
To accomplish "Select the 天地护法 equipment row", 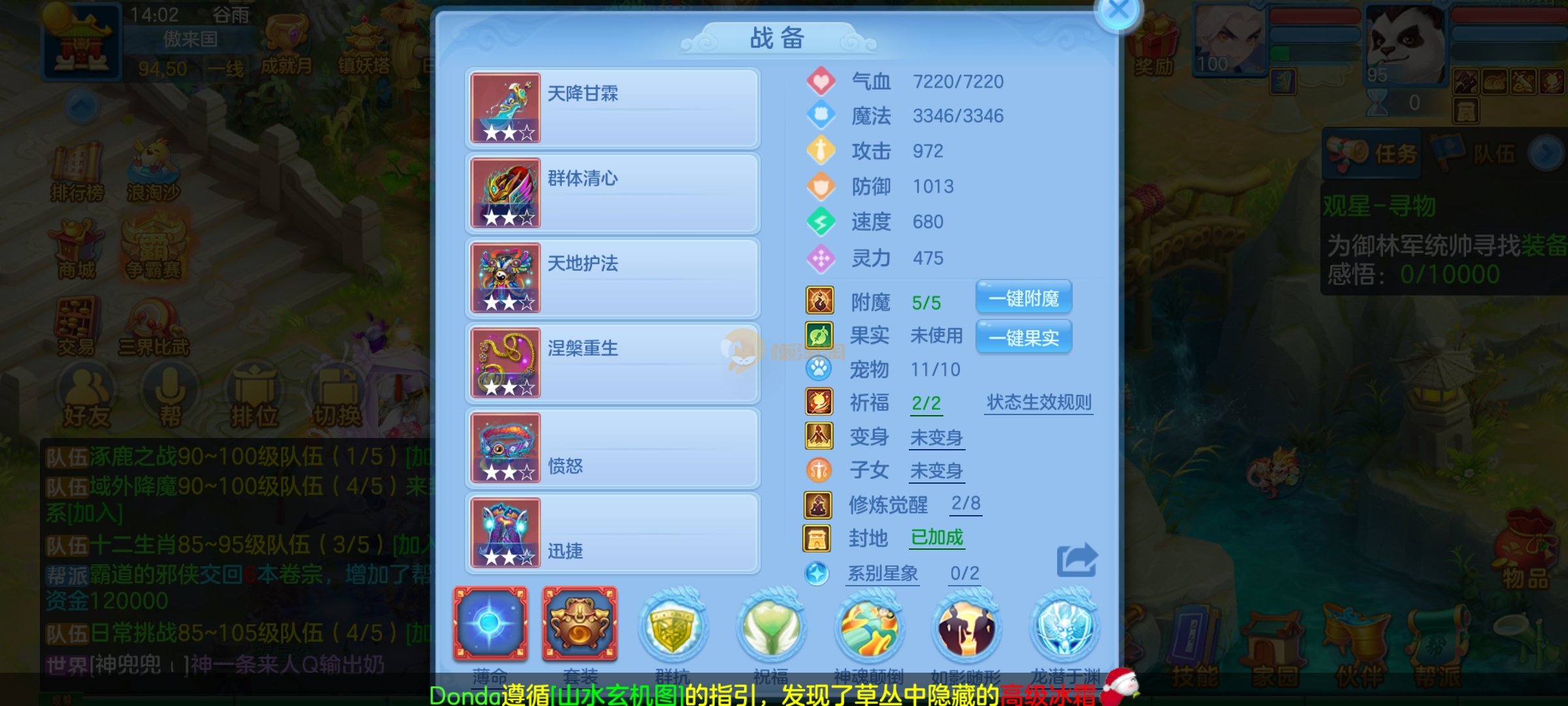I will [x=612, y=278].
